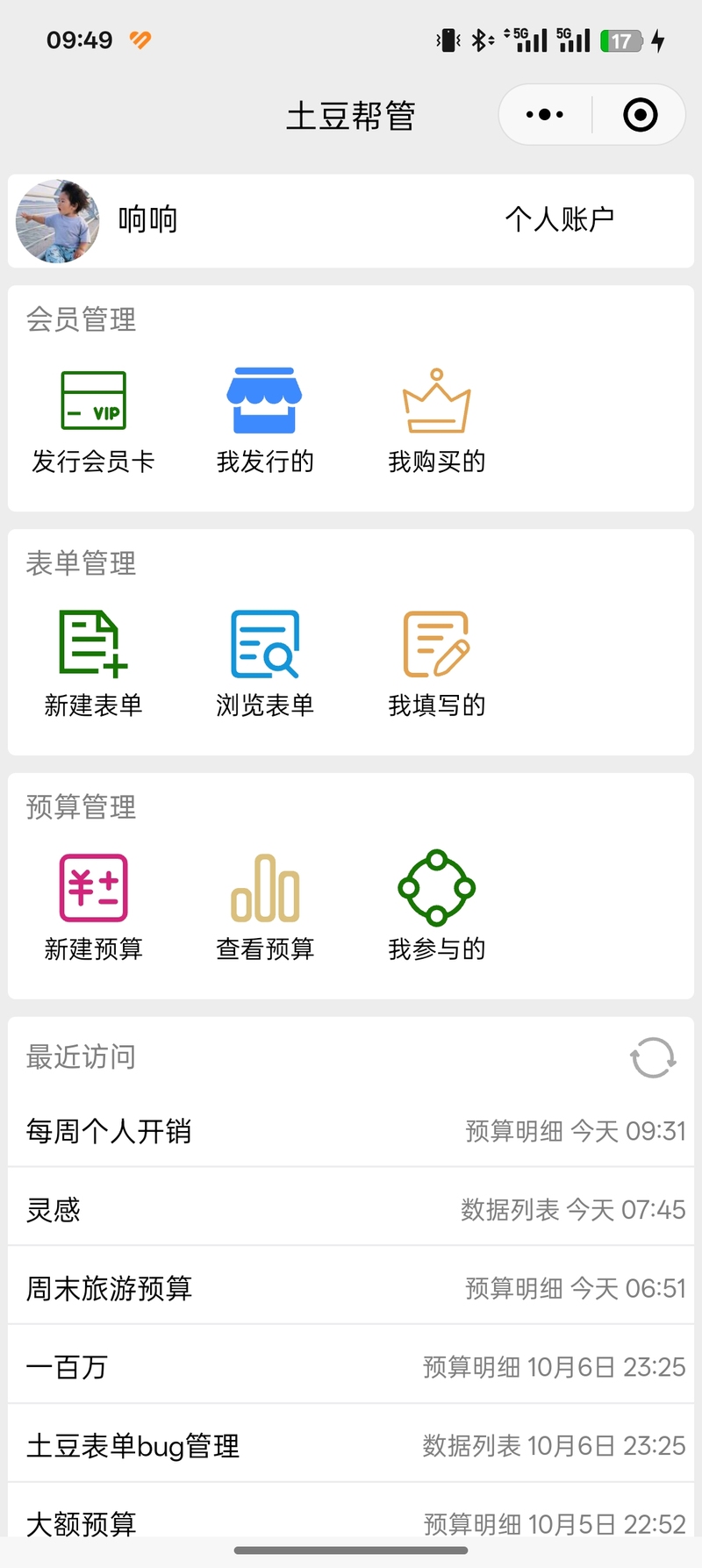Tap 发行会员卡 to issue a membership card
Image resolution: width=702 pixels, height=1568 pixels.
(93, 421)
